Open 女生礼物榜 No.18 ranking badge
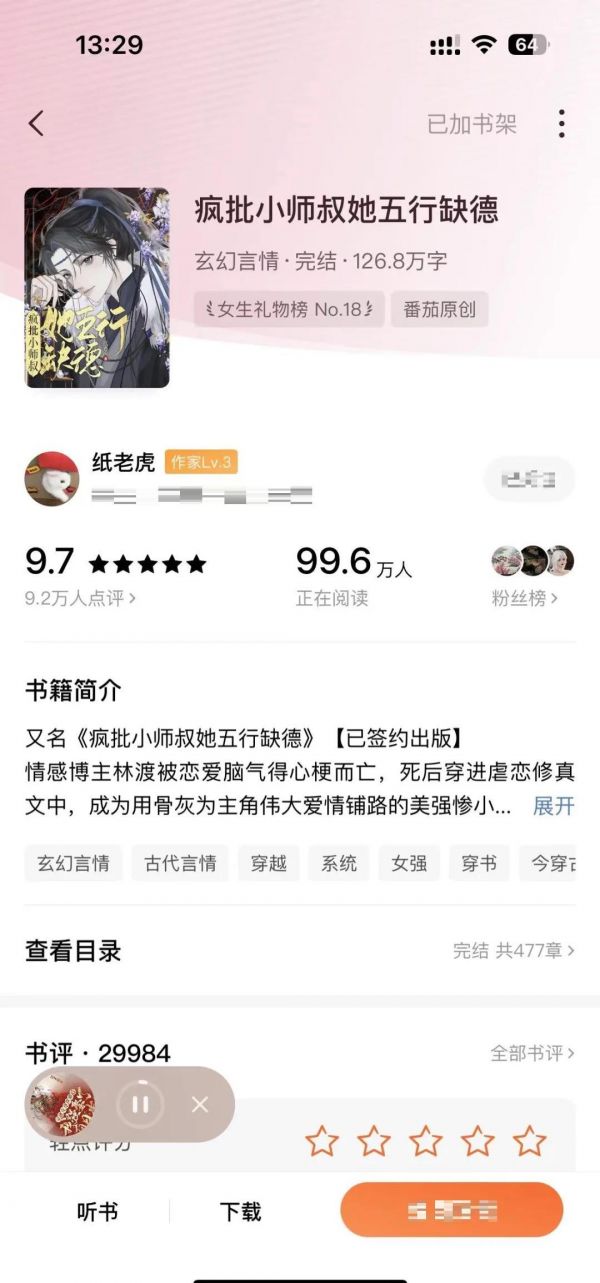Viewport: 600px width, 1283px height. click(x=289, y=309)
